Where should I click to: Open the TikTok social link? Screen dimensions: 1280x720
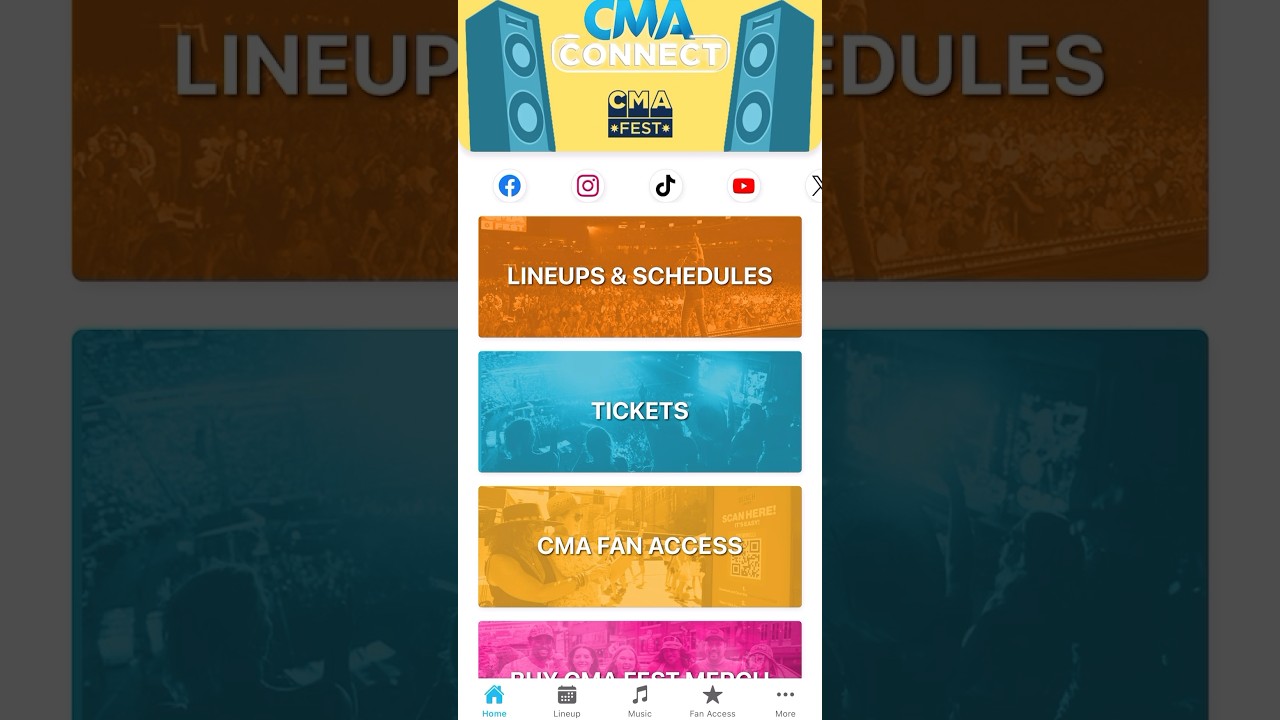coord(666,186)
